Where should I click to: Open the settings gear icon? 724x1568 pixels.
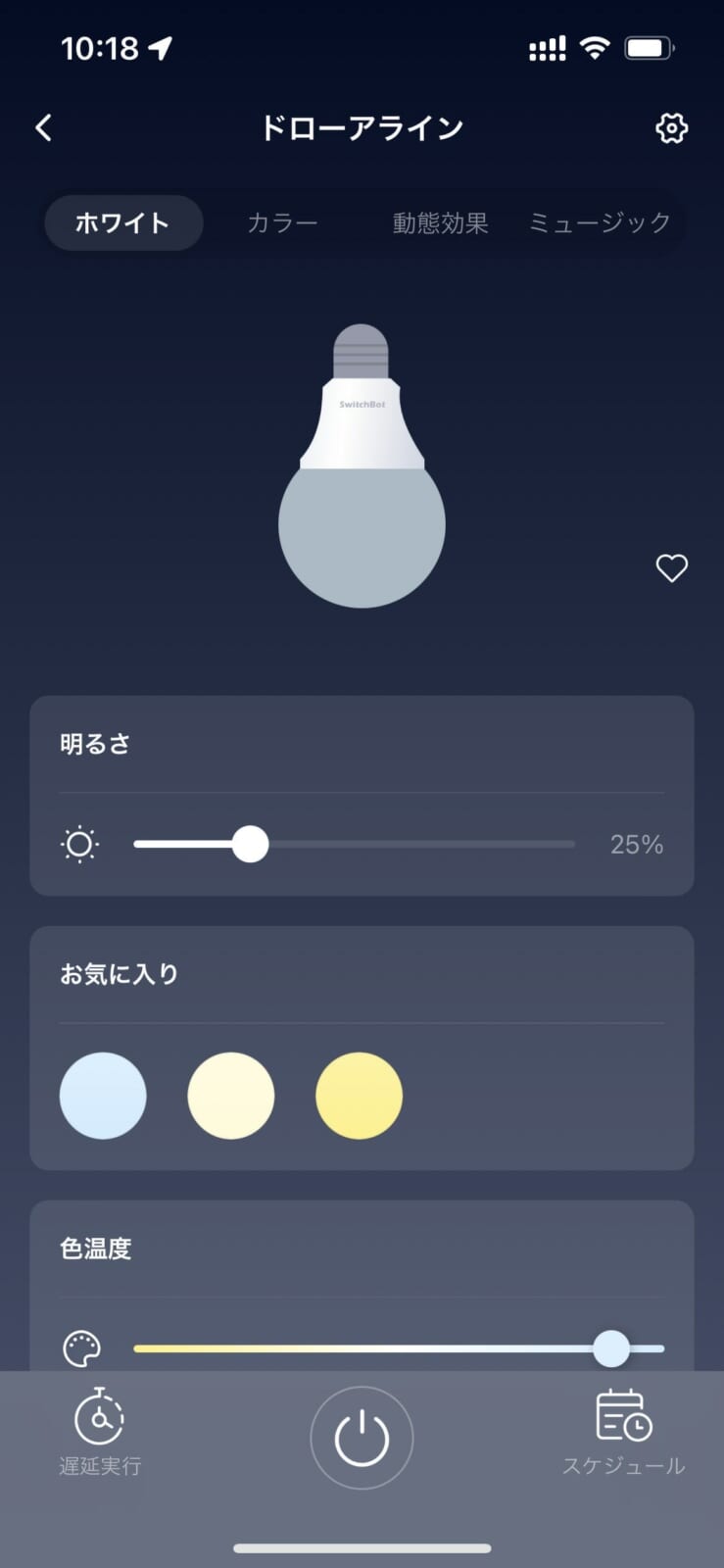click(x=672, y=127)
